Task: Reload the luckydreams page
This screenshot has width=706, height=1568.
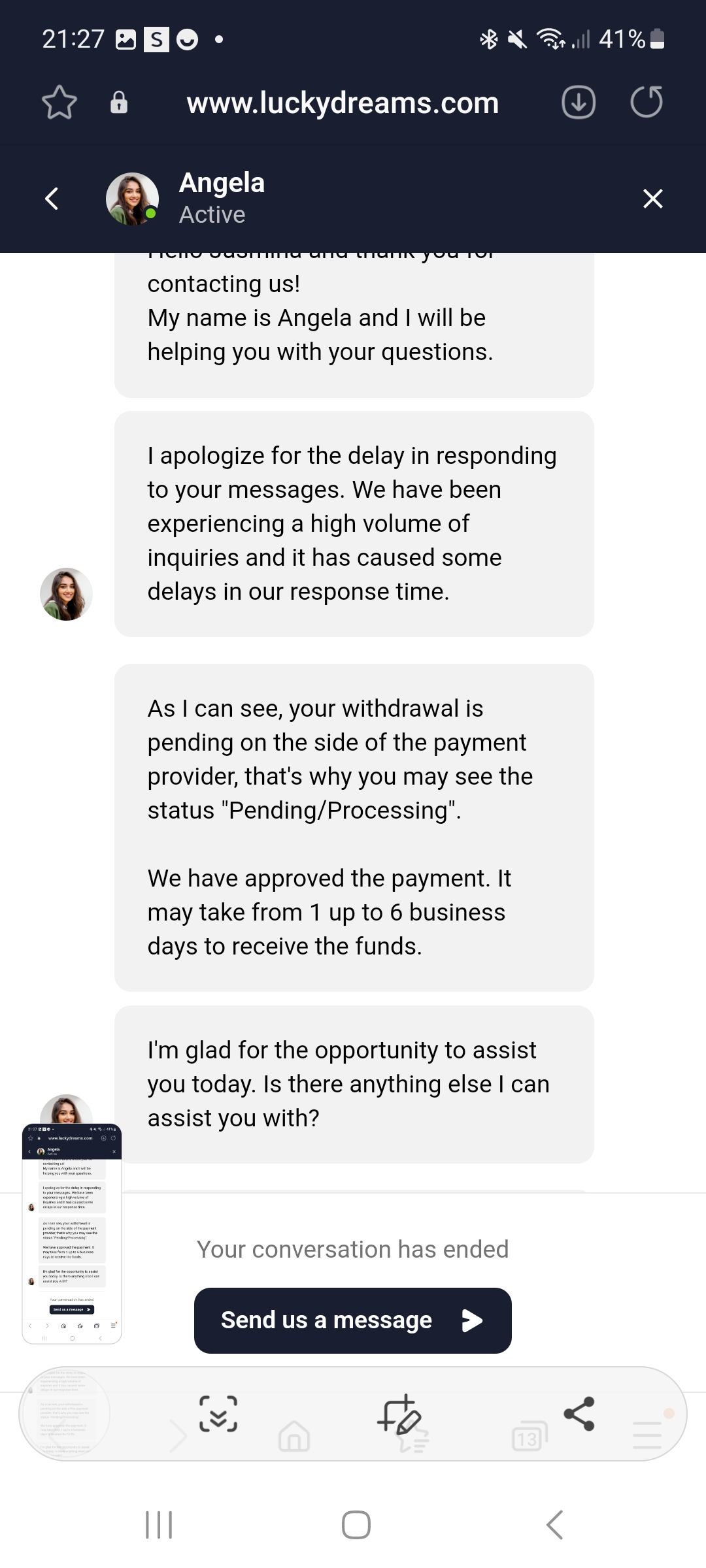Action: [x=647, y=103]
